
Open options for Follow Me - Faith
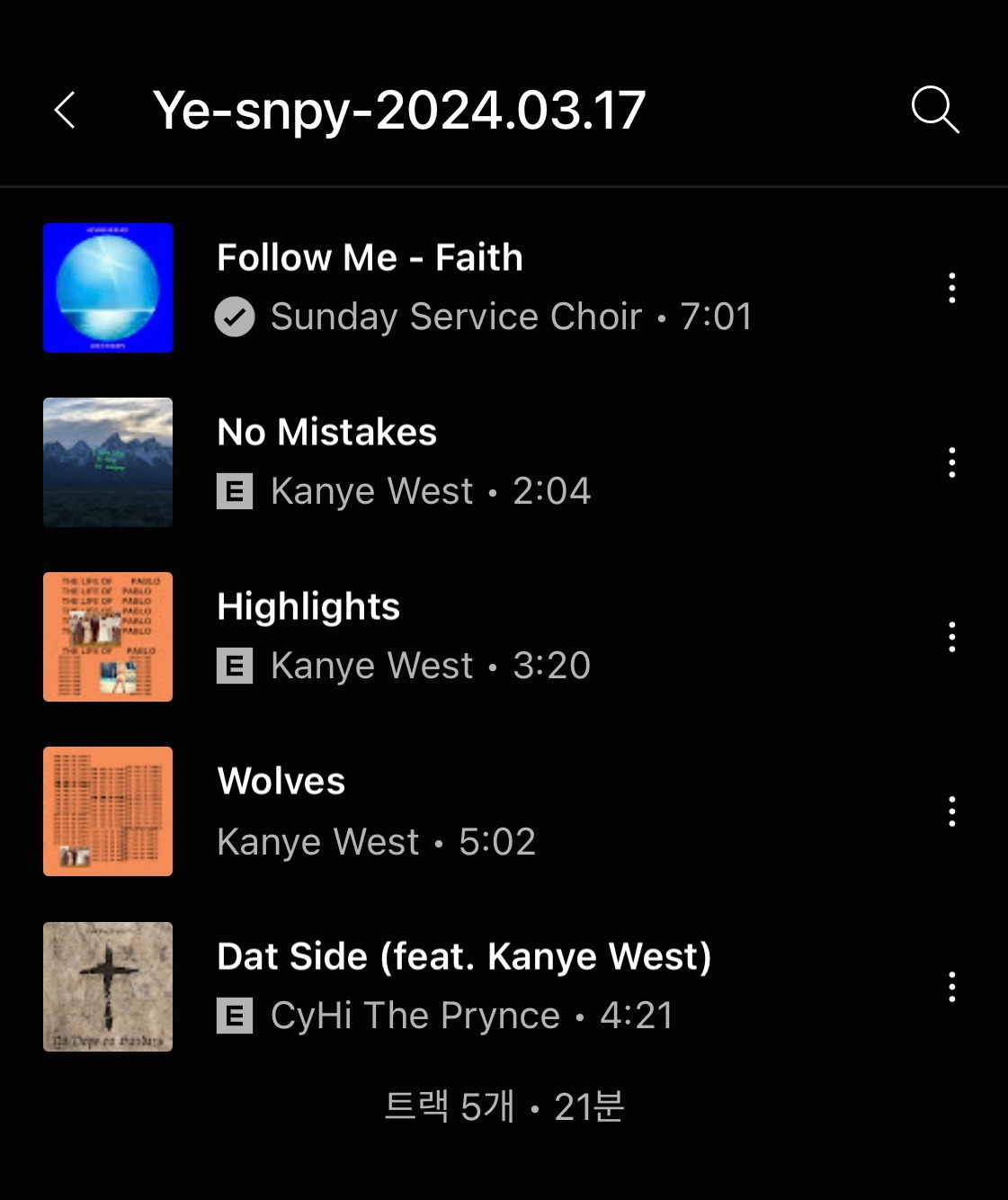tap(951, 288)
